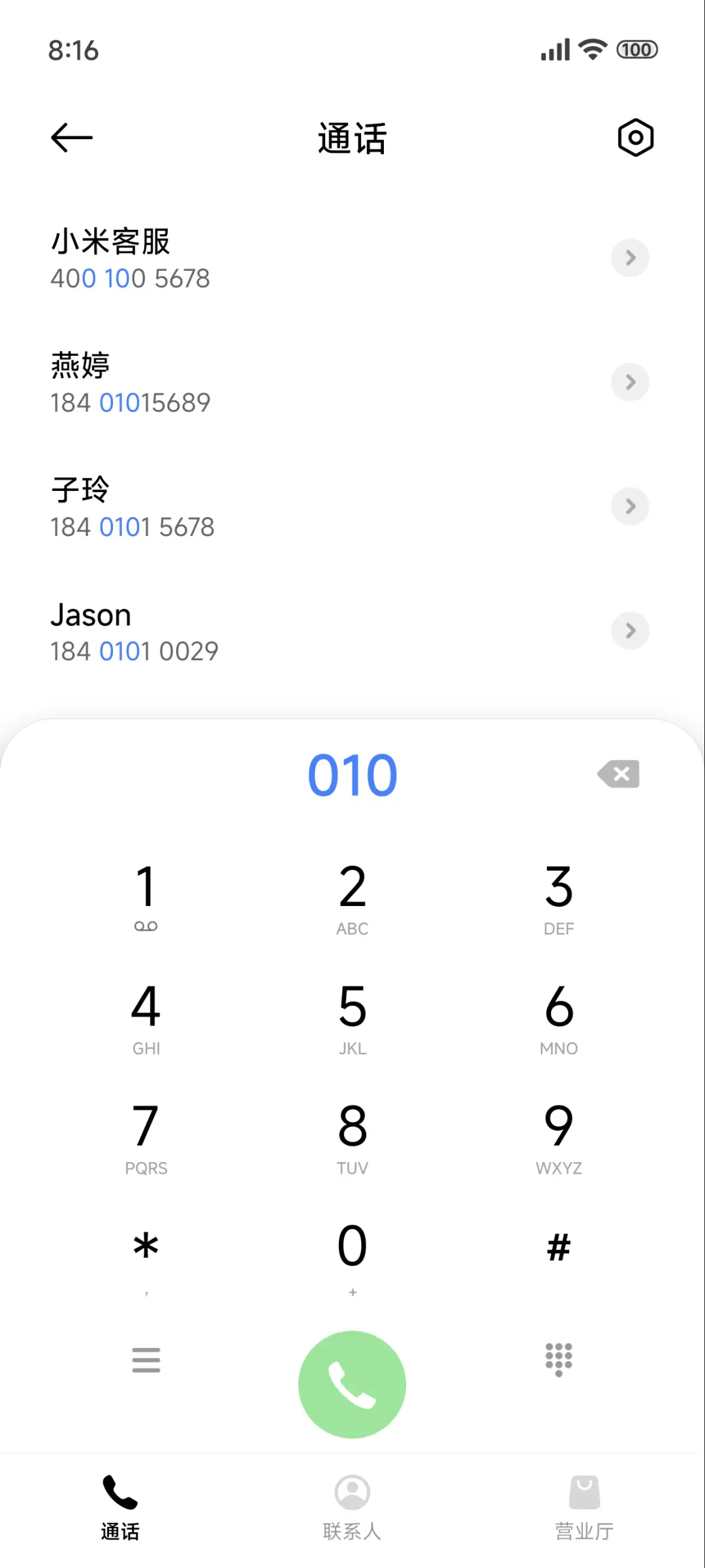Tap the green call button
This screenshot has width=705, height=1568.
352,1384
